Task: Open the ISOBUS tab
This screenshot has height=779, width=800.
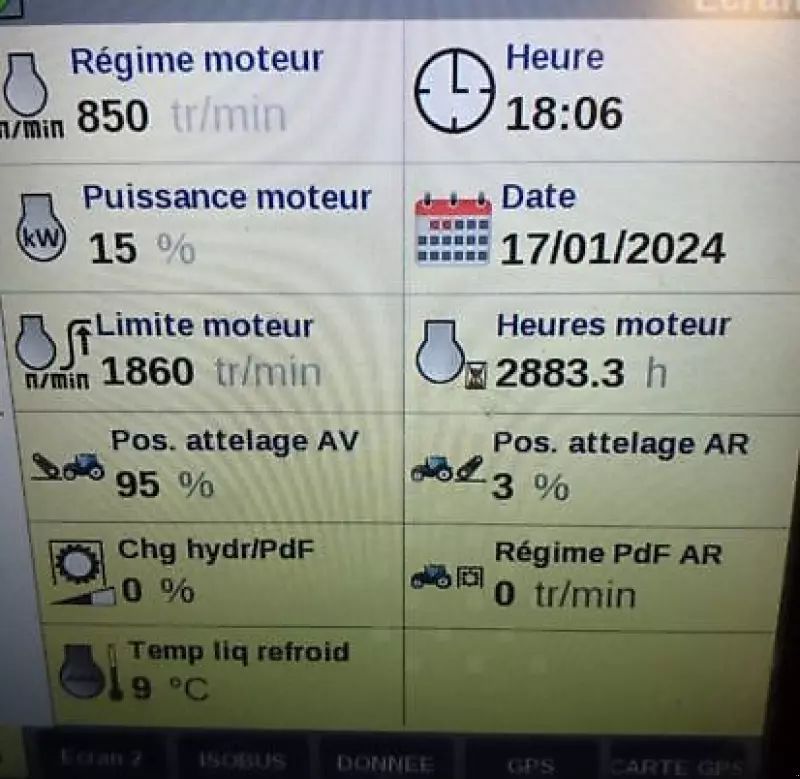Action: tap(241, 761)
